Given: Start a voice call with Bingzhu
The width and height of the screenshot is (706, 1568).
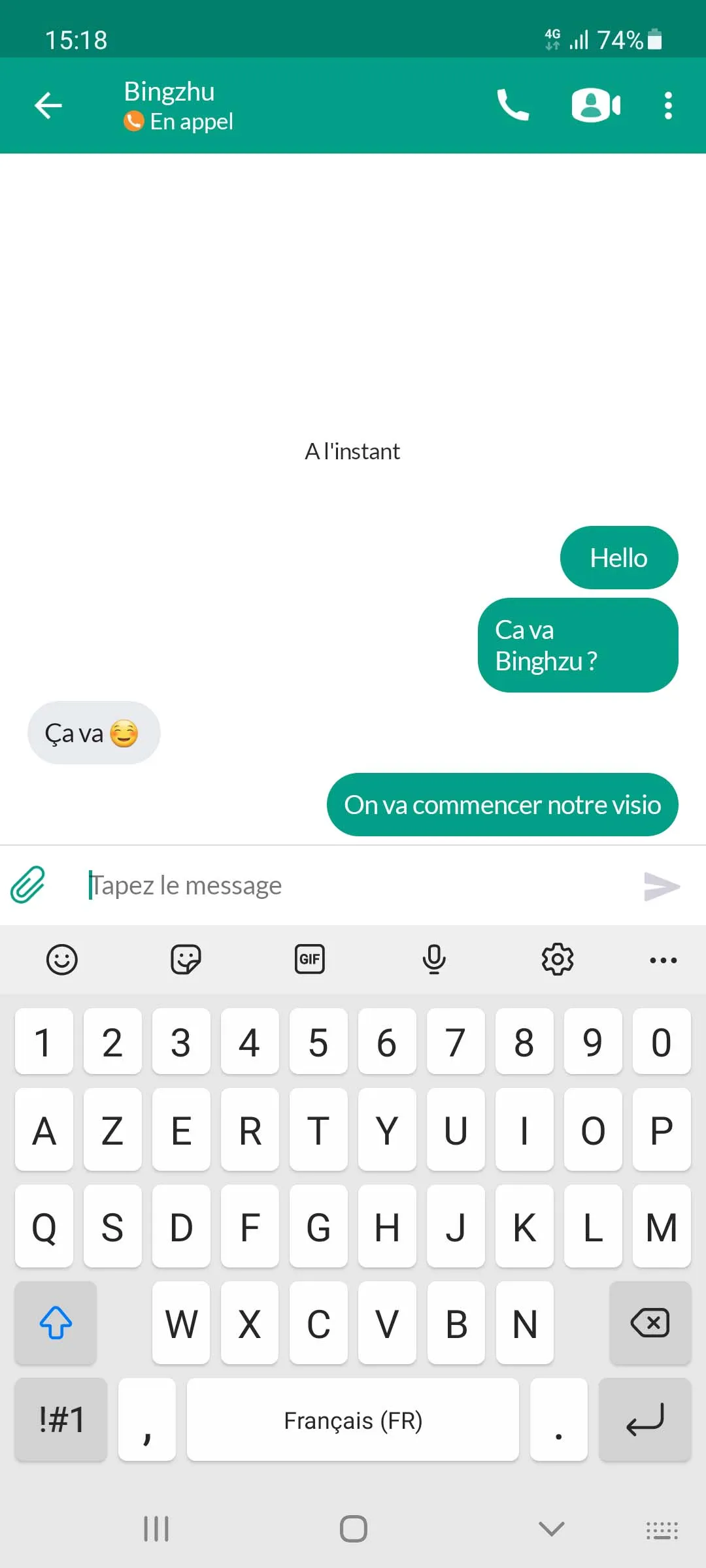Looking at the screenshot, I should (x=513, y=105).
